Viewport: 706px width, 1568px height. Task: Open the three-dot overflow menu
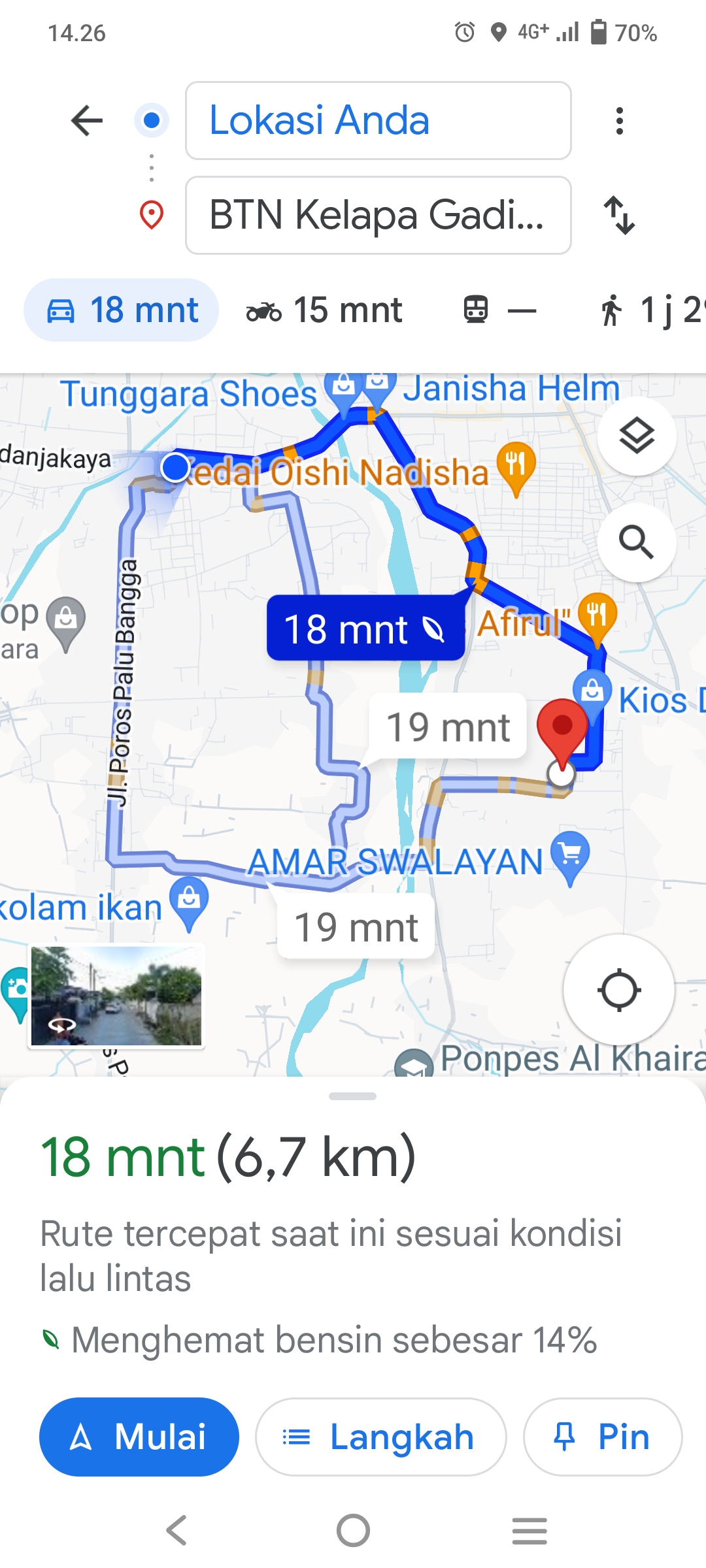point(620,121)
